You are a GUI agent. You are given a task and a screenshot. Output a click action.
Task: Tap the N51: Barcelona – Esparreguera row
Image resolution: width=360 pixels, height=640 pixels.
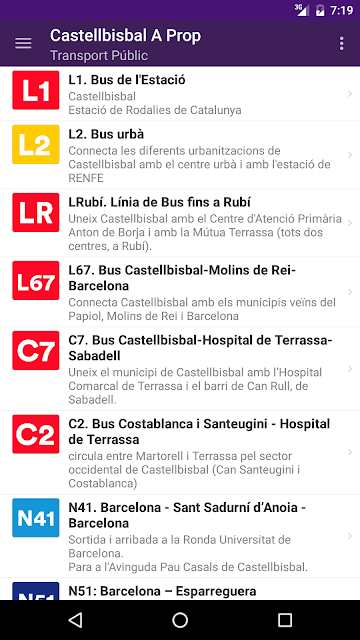point(180,589)
